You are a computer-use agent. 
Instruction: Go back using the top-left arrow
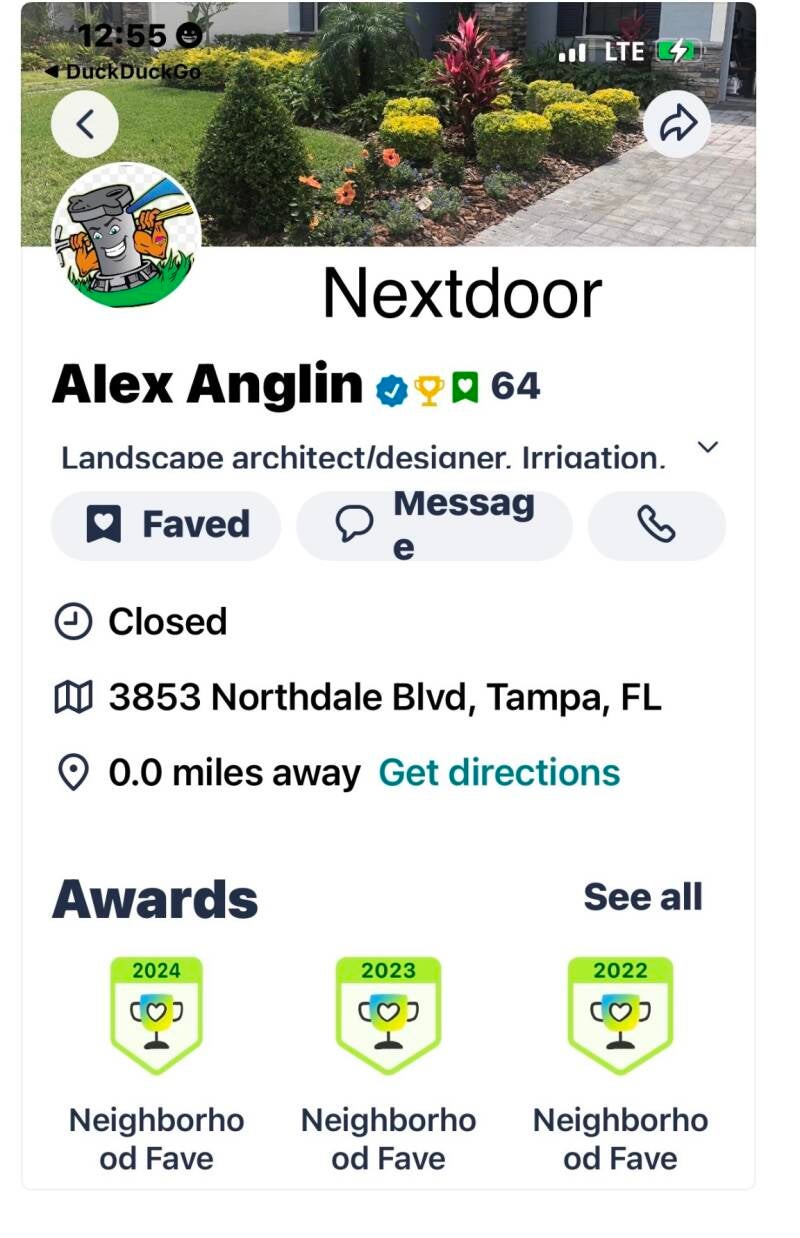(85, 124)
